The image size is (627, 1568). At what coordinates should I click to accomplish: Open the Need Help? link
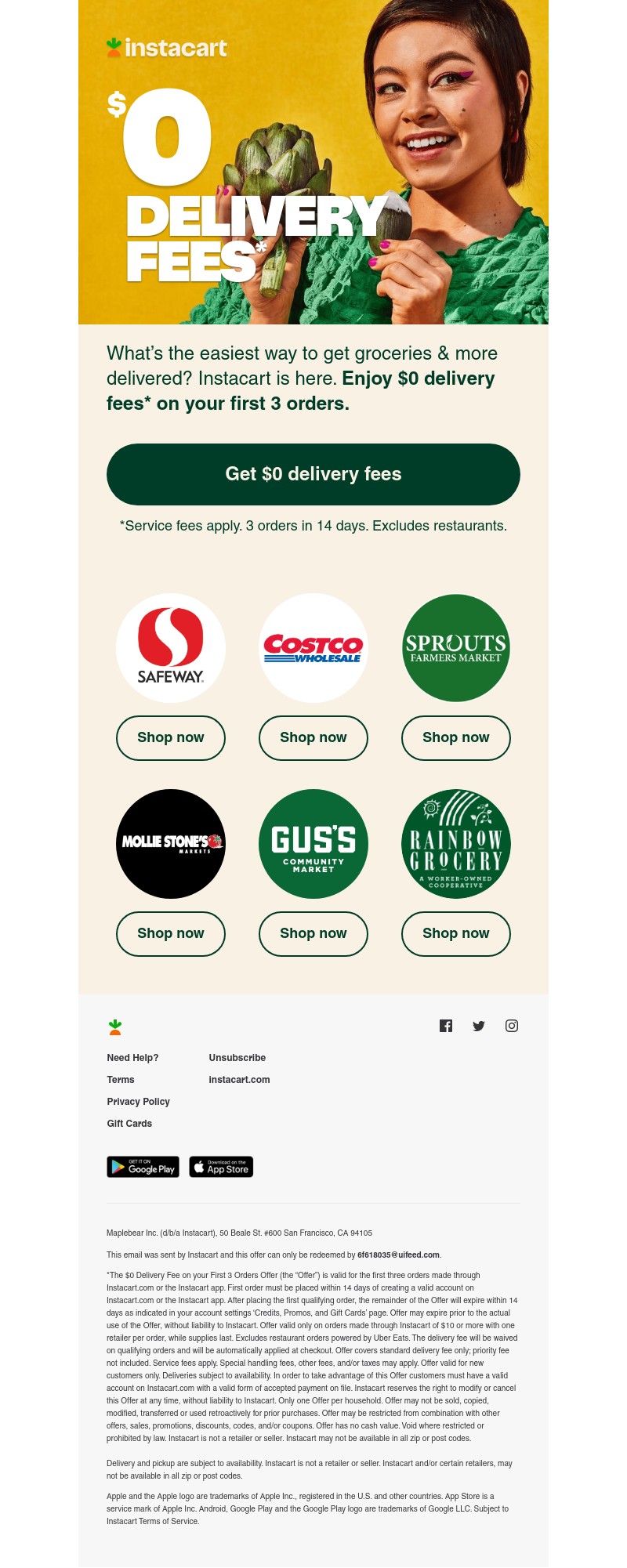pyautogui.click(x=132, y=1058)
